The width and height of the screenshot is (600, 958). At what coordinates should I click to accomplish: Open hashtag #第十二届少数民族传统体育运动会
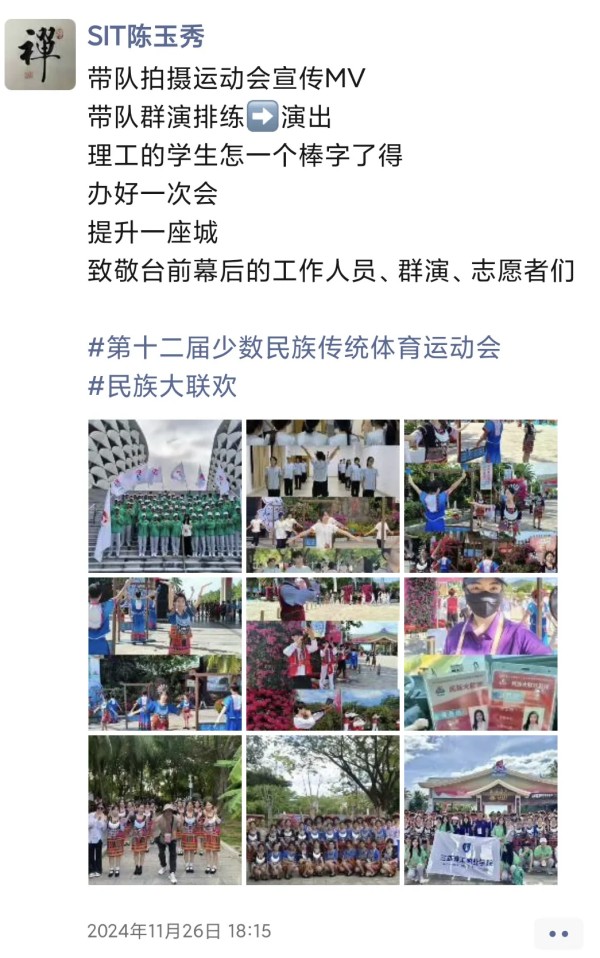point(294,347)
